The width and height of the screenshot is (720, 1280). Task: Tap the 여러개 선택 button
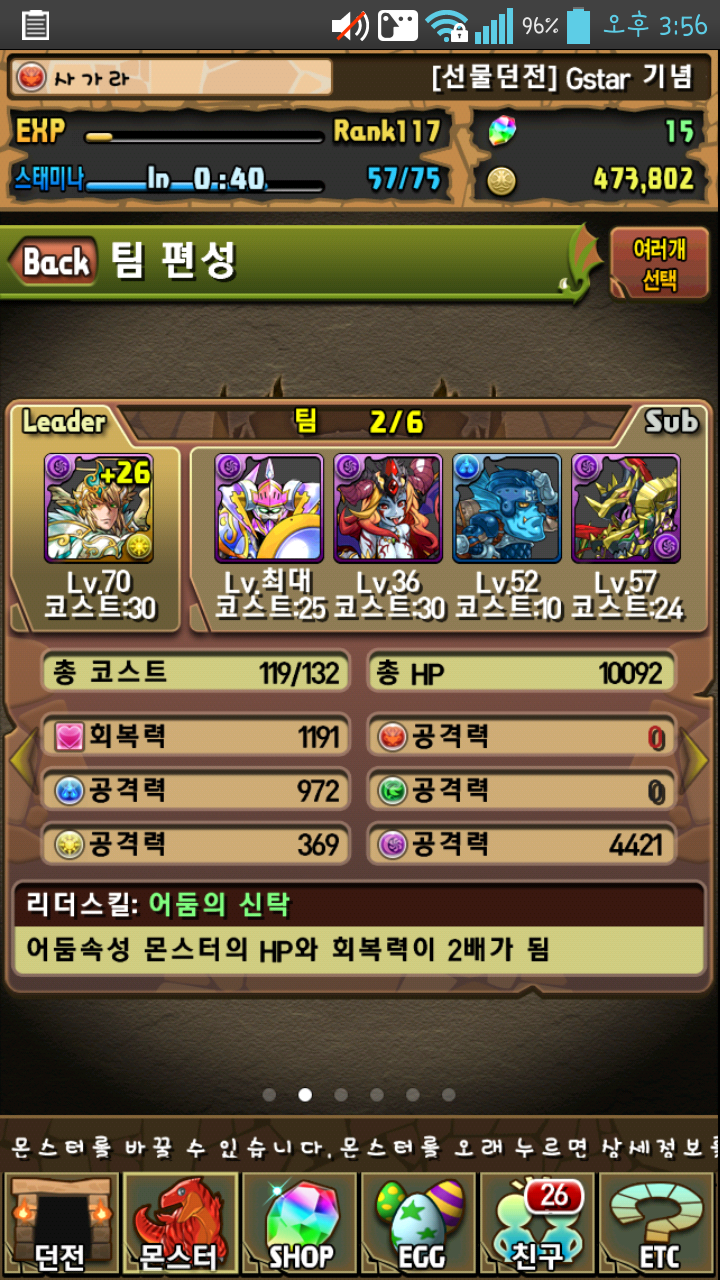[x=659, y=263]
